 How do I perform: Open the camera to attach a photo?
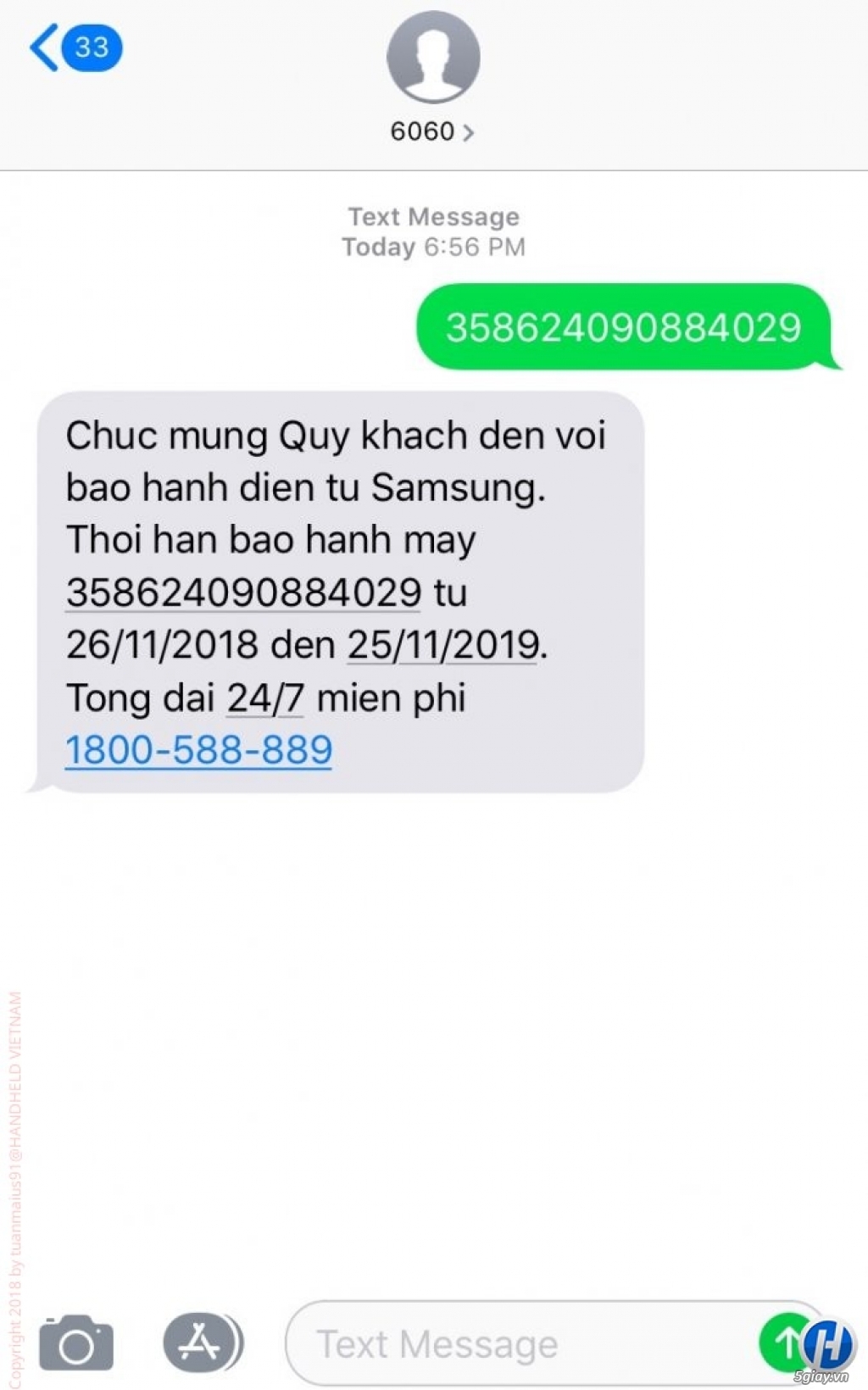pos(76,1343)
